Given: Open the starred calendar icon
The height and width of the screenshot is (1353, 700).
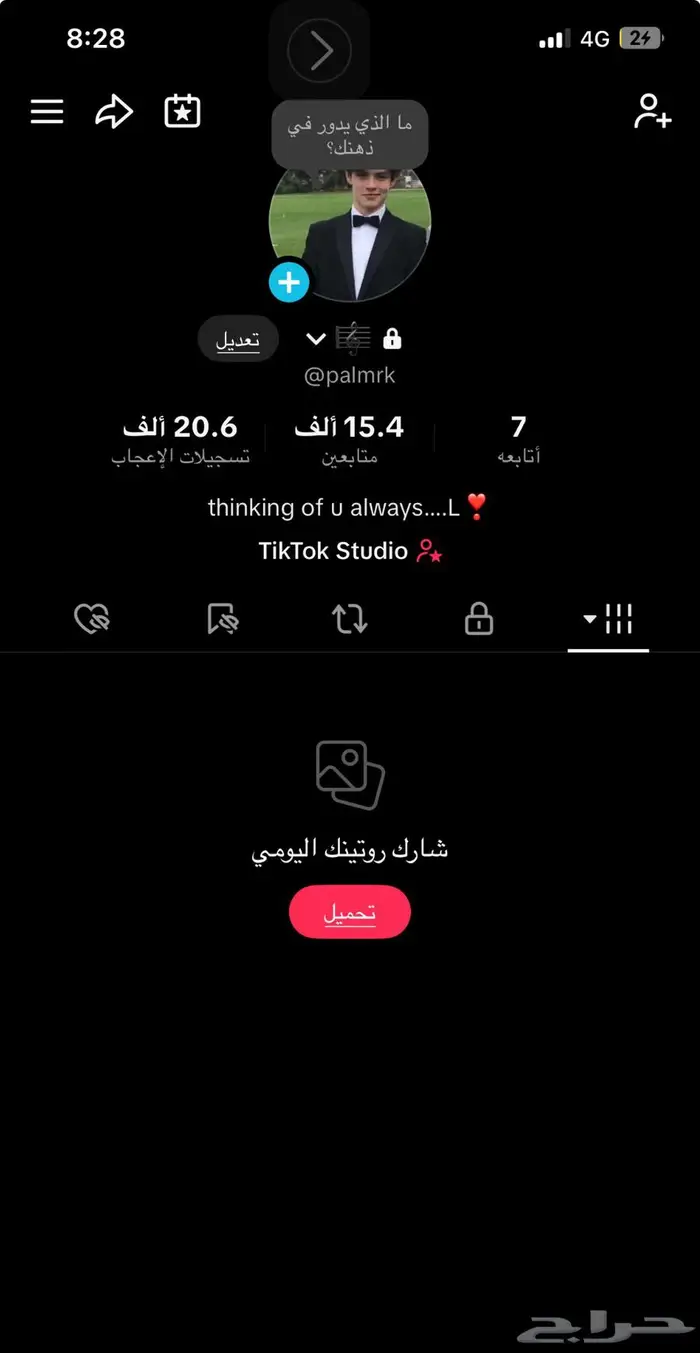Looking at the screenshot, I should [182, 111].
